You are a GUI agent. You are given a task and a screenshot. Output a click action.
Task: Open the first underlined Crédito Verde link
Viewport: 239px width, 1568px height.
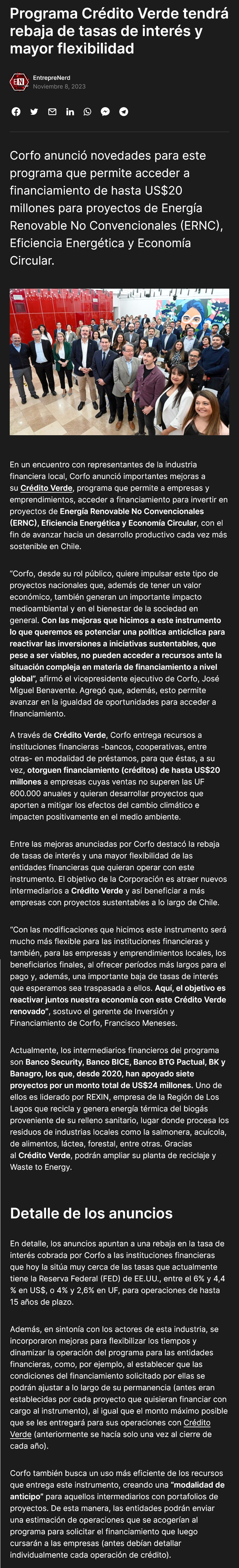click(46, 488)
